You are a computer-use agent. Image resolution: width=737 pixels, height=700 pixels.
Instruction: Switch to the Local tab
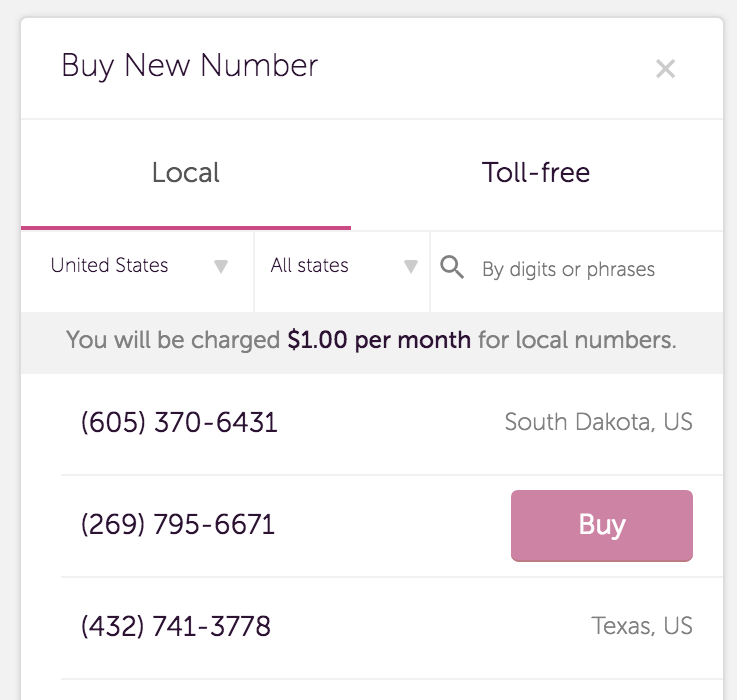(186, 173)
